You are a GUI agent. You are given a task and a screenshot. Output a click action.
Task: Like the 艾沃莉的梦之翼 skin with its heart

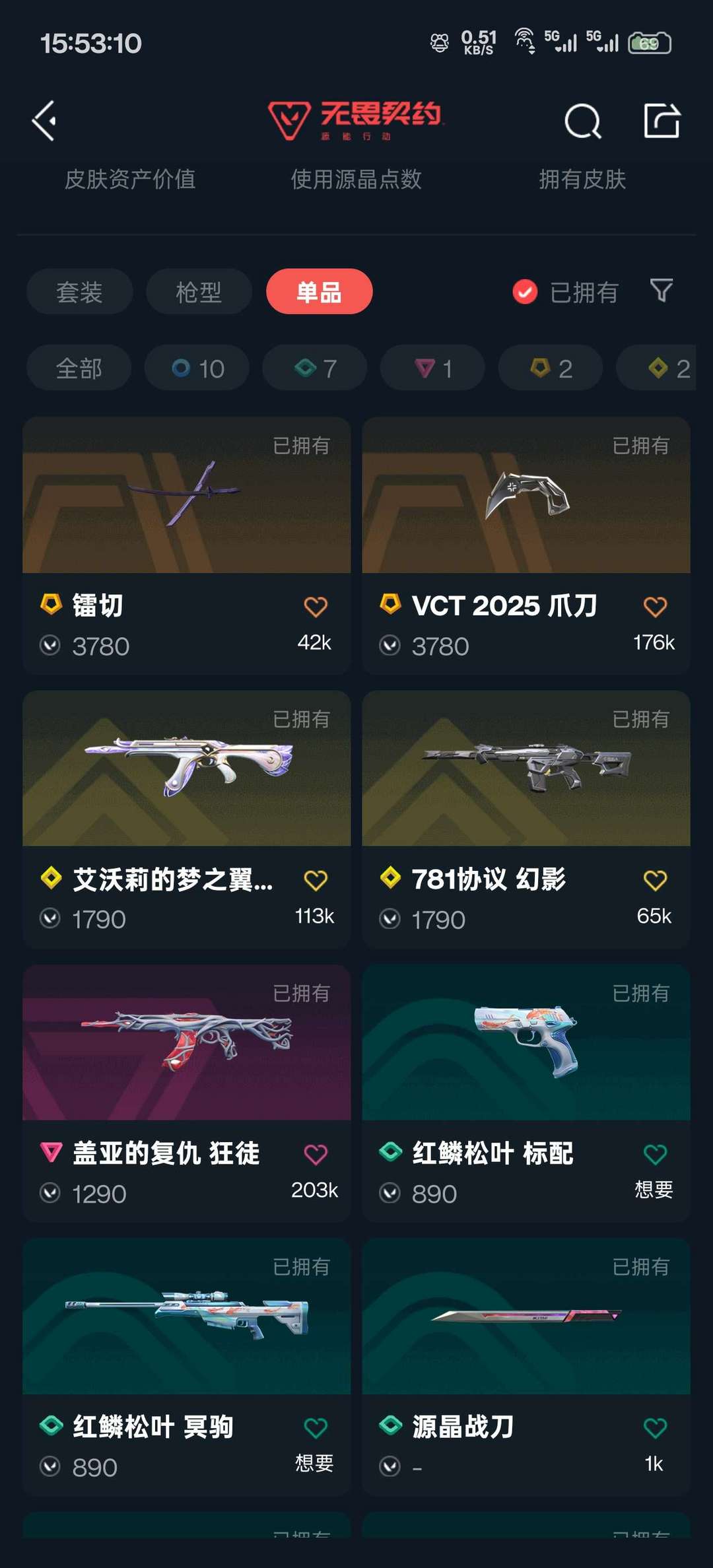(x=316, y=880)
